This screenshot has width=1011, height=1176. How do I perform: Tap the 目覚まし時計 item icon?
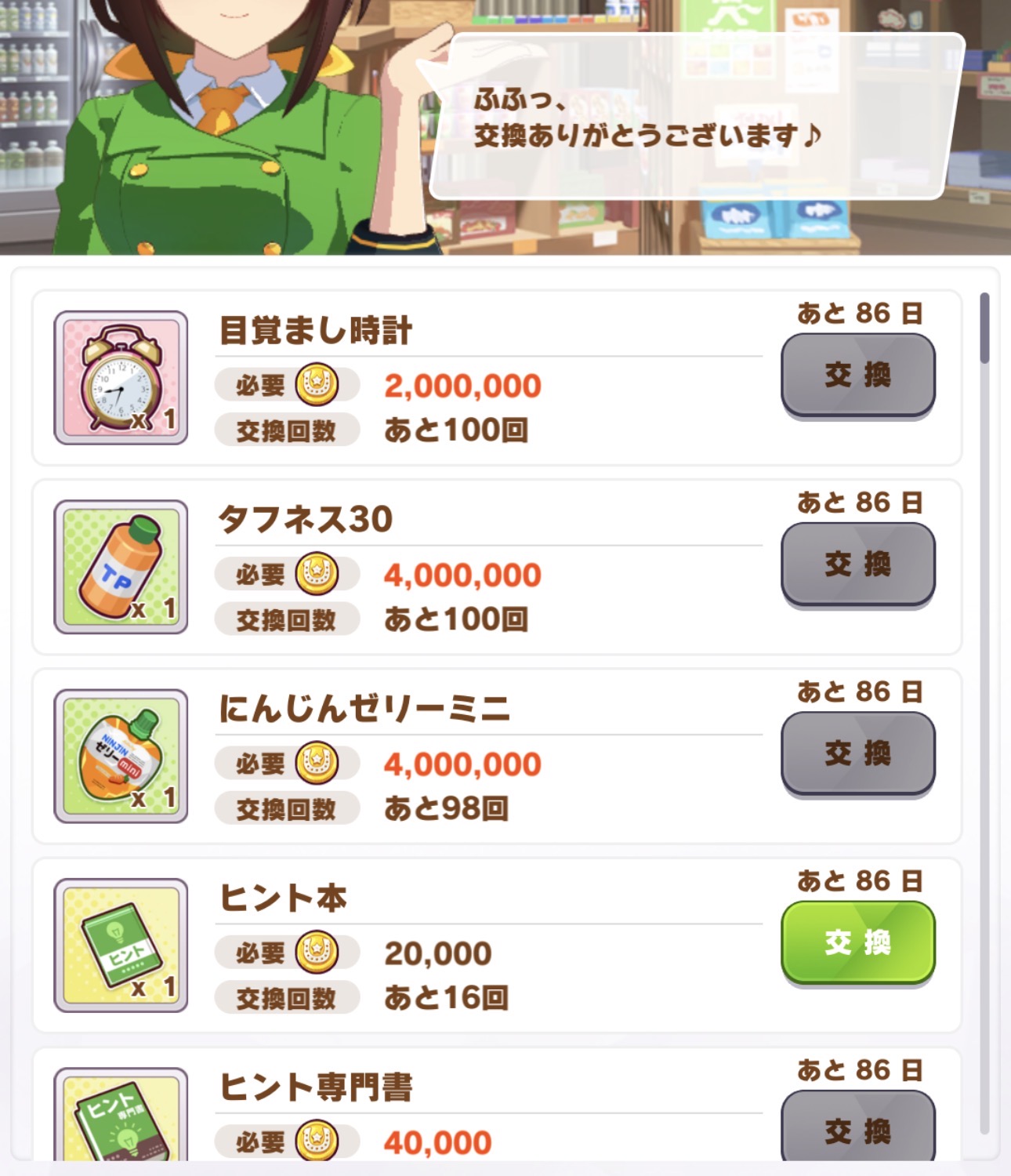coord(121,378)
